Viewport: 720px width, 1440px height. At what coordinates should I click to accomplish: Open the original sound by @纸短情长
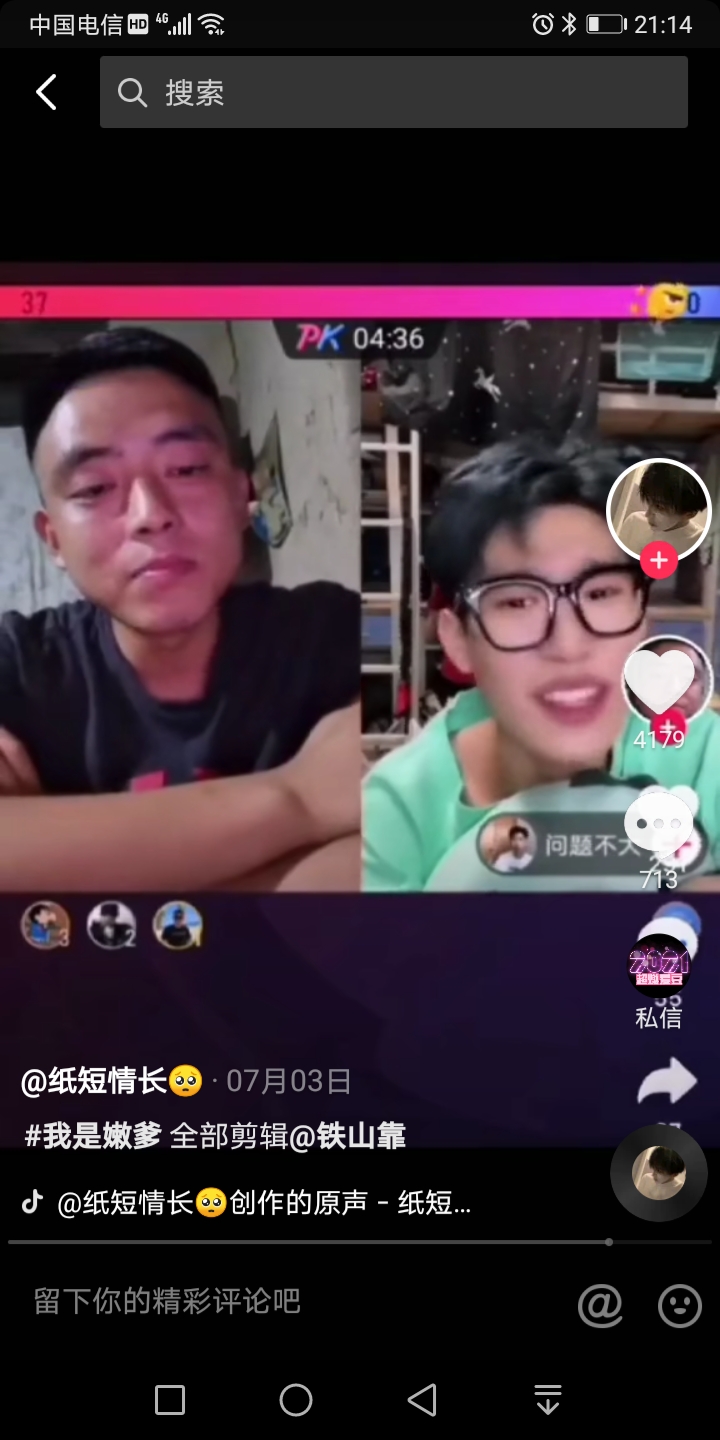click(265, 1203)
